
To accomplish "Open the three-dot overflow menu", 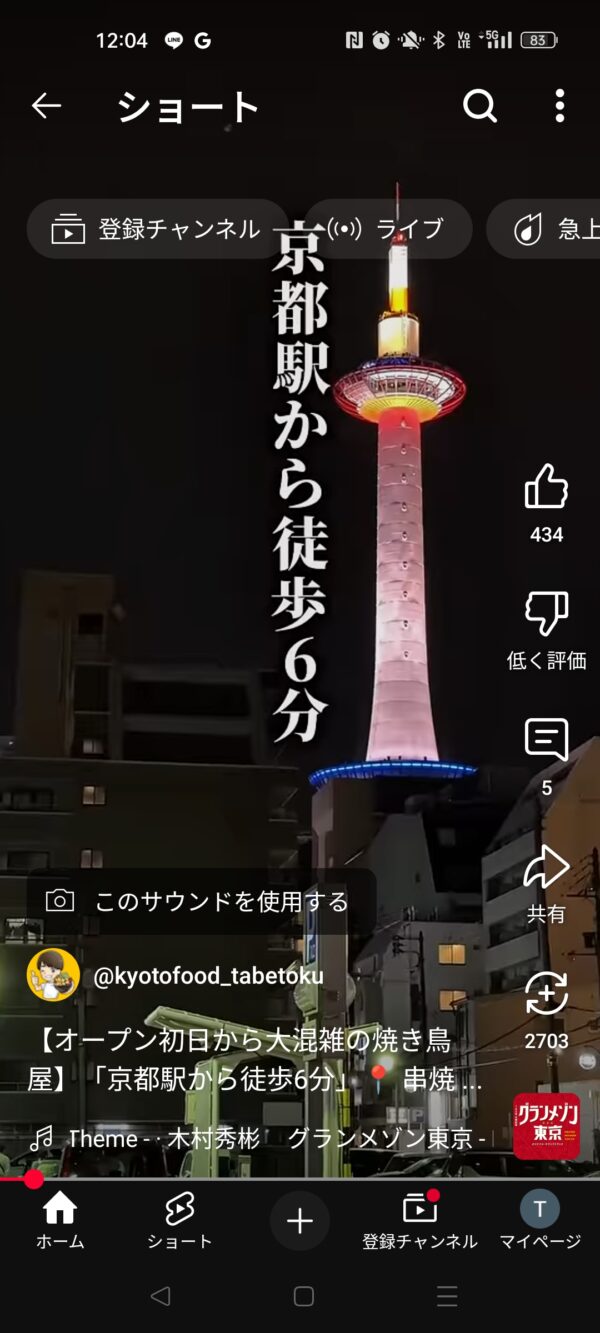I will (x=560, y=106).
